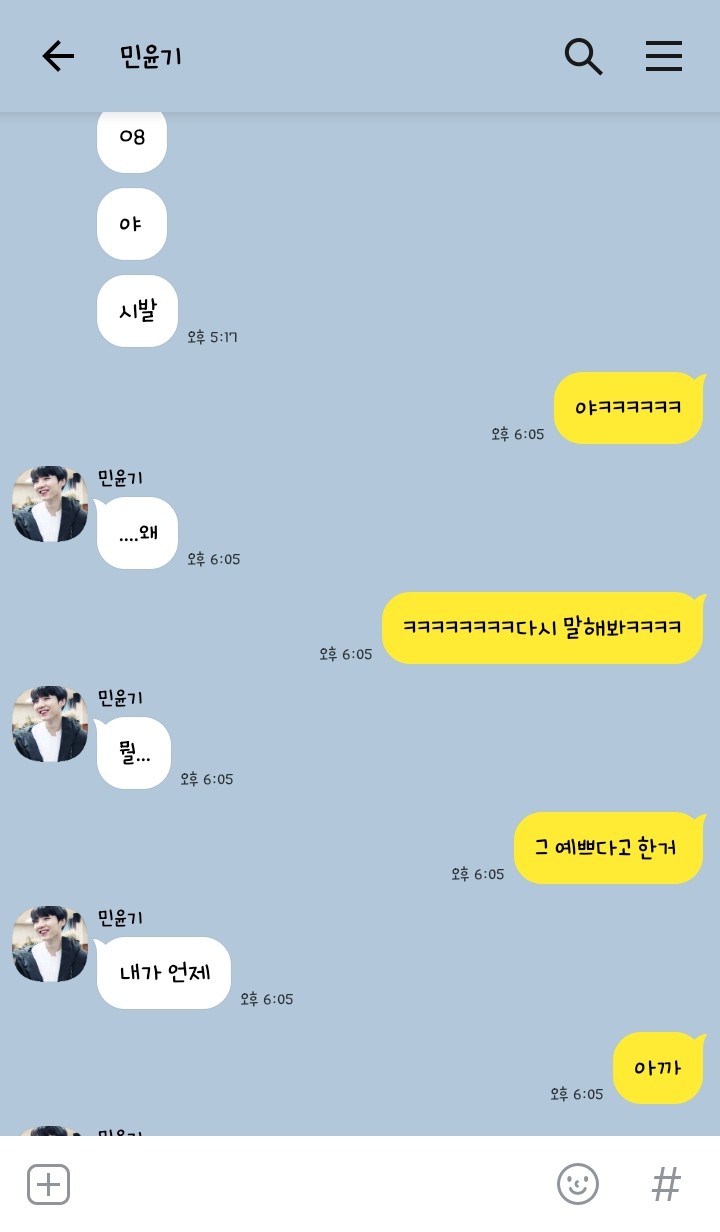Open 민윤기's profile picture beside '....왜'

click(50, 504)
